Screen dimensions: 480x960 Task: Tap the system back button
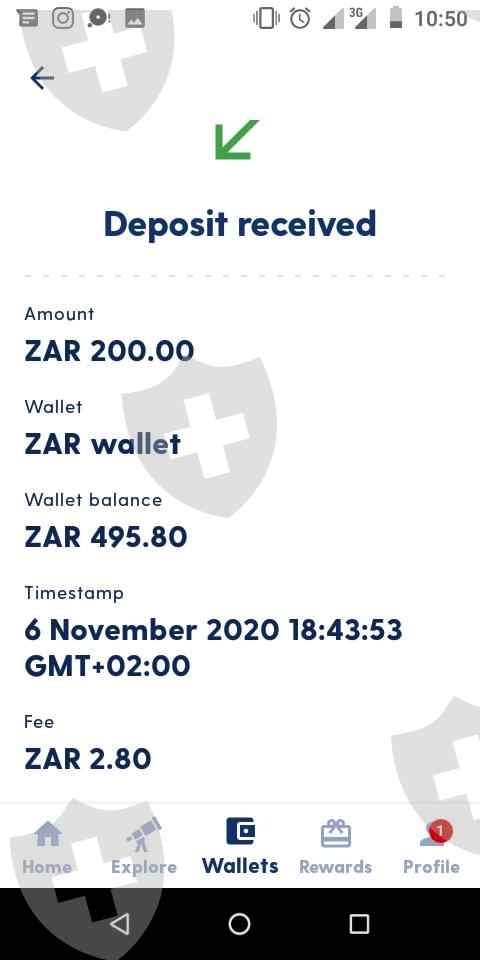coord(120,924)
